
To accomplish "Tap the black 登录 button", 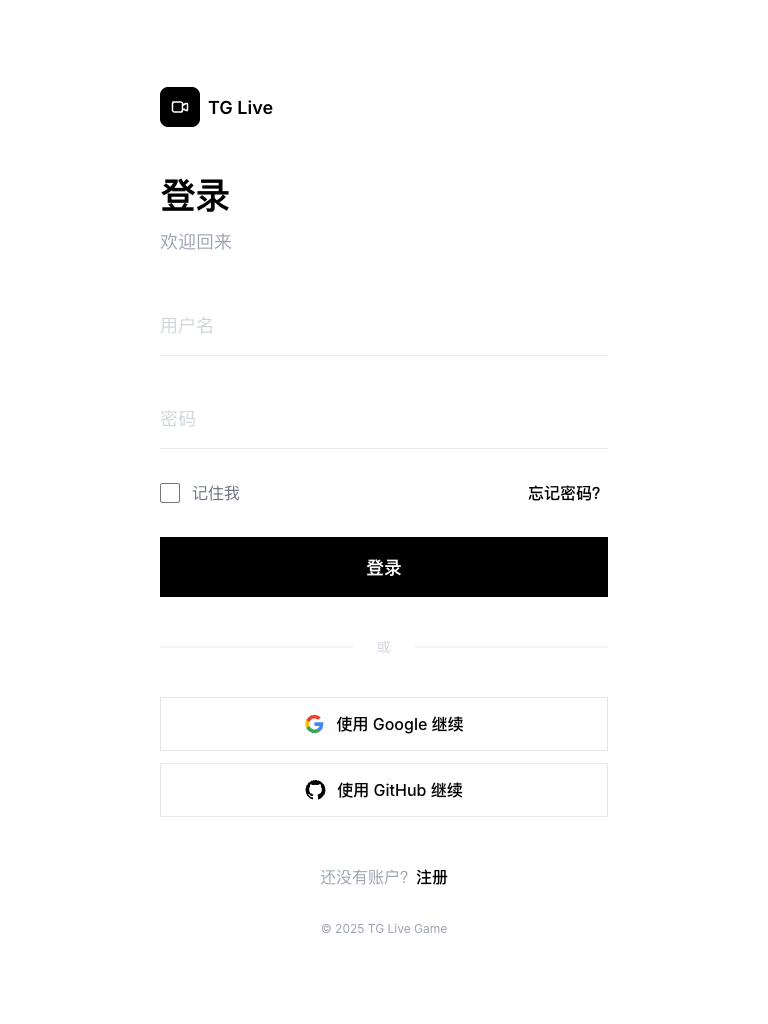I will pos(383,567).
